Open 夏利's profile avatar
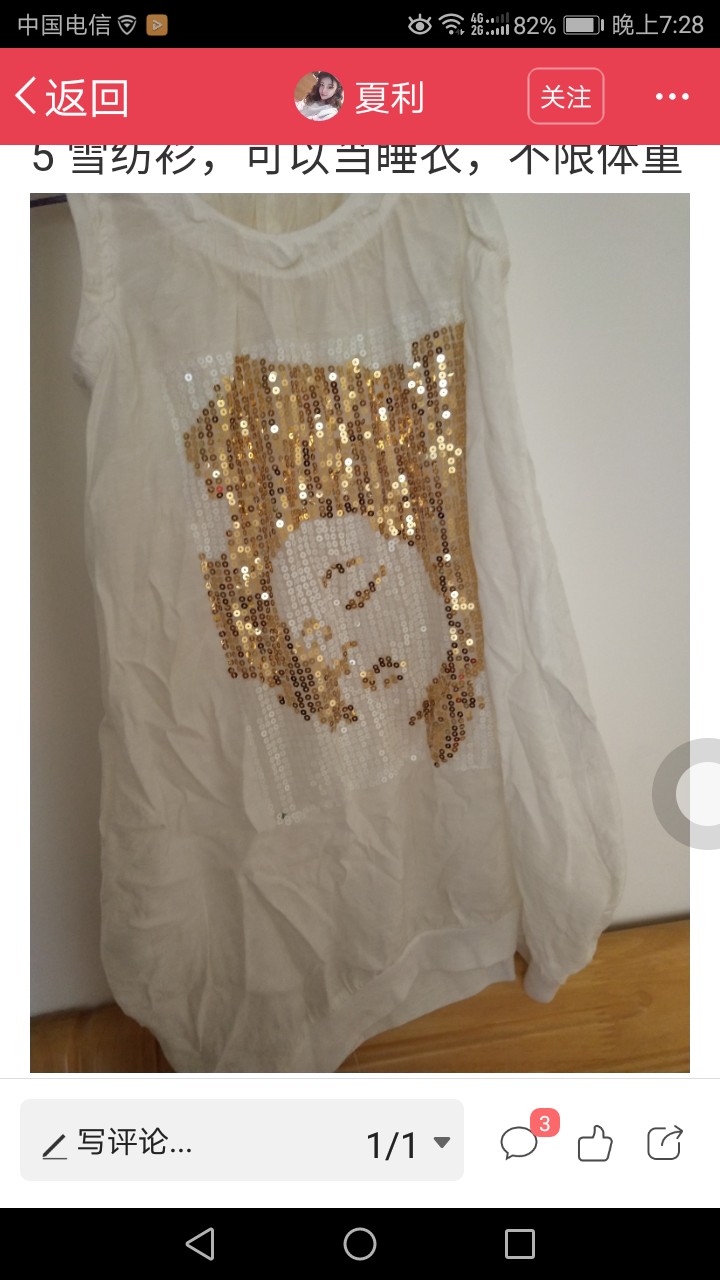This screenshot has height=1280, width=720. (x=319, y=97)
